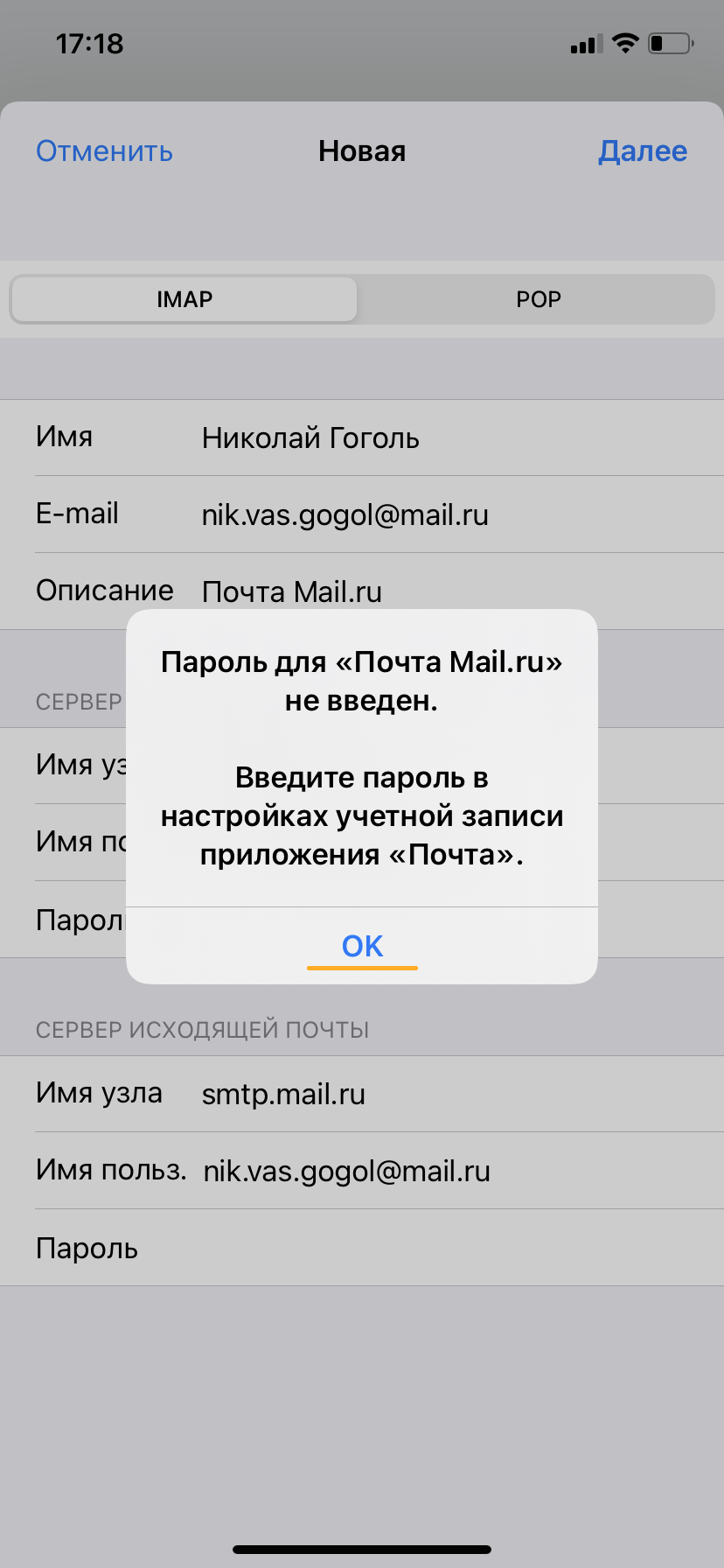
Task: Edit outgoing server host smtp.mail.ru
Action: coord(362,1094)
